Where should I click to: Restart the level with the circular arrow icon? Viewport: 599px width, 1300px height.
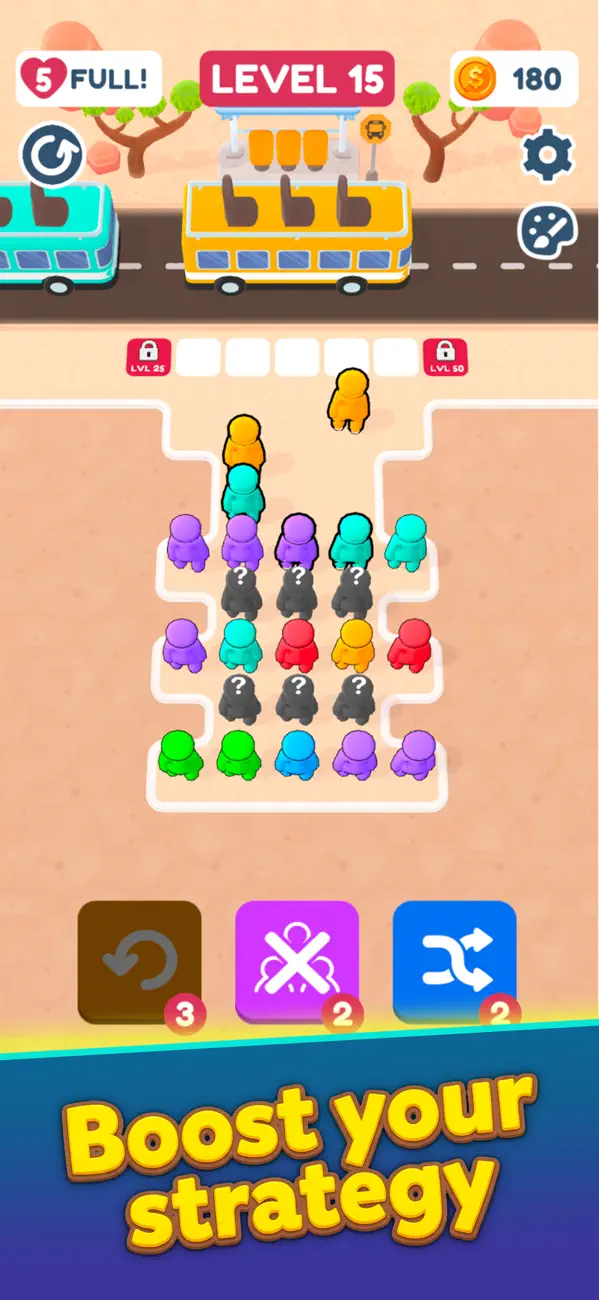coord(52,156)
